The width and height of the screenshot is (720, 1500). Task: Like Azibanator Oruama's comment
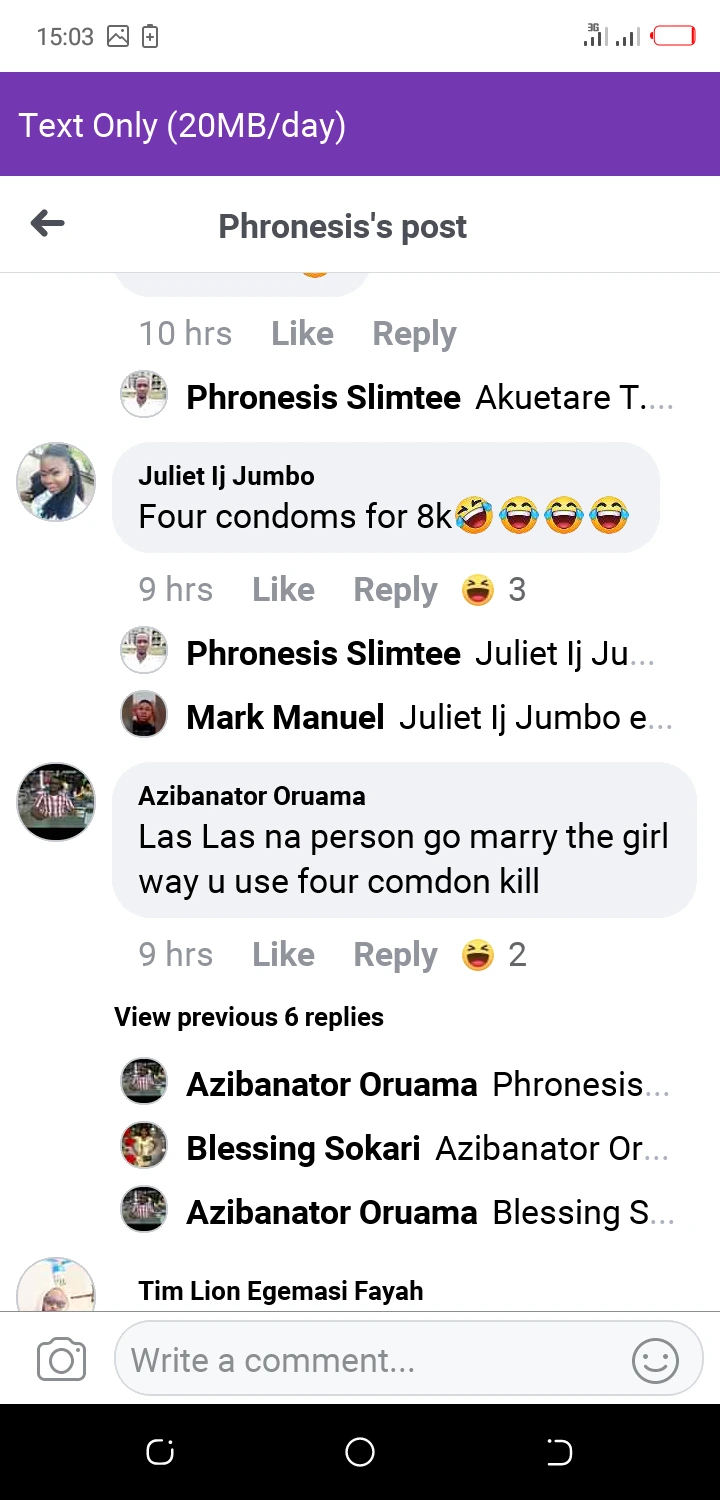pyautogui.click(x=283, y=955)
